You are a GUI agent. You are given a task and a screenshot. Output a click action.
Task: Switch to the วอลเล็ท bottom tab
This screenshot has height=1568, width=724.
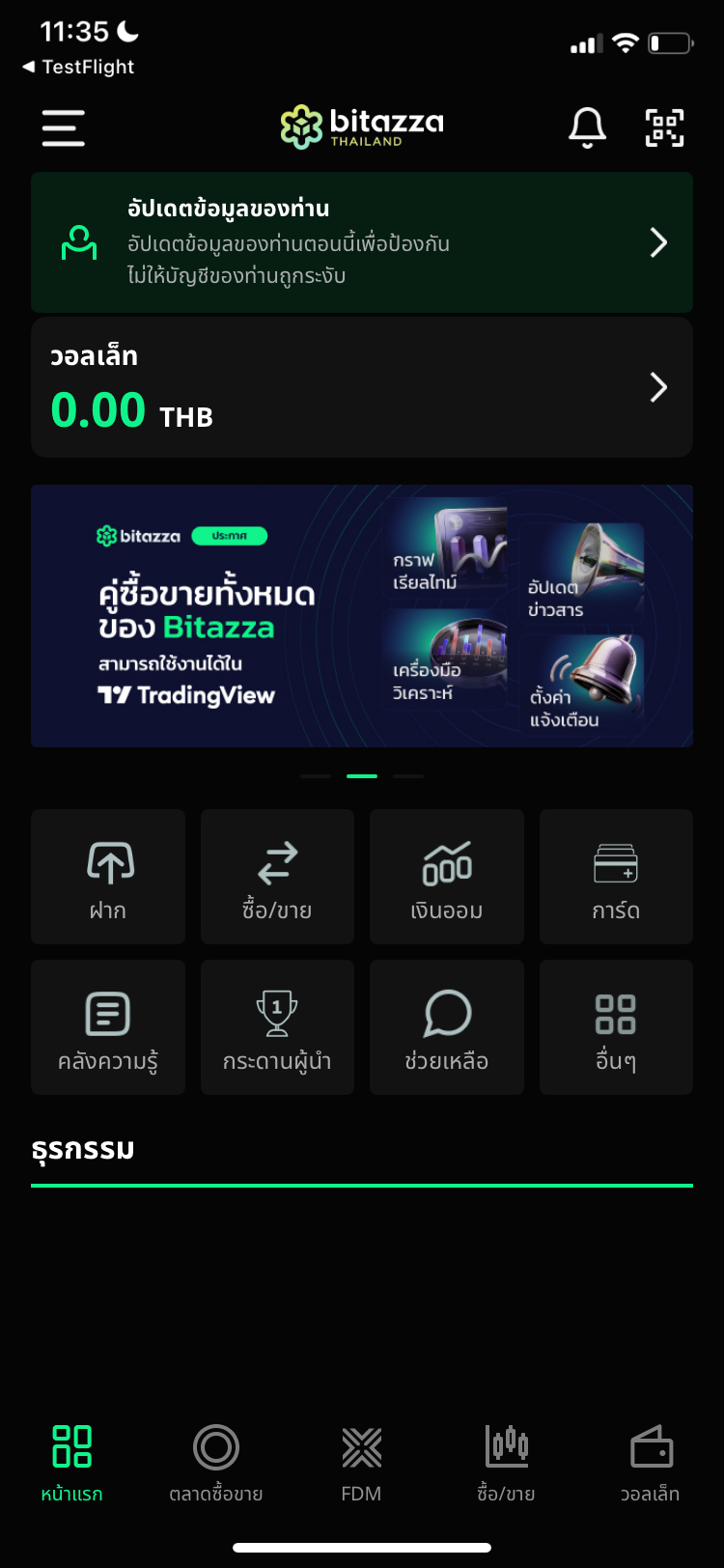coord(650,1463)
